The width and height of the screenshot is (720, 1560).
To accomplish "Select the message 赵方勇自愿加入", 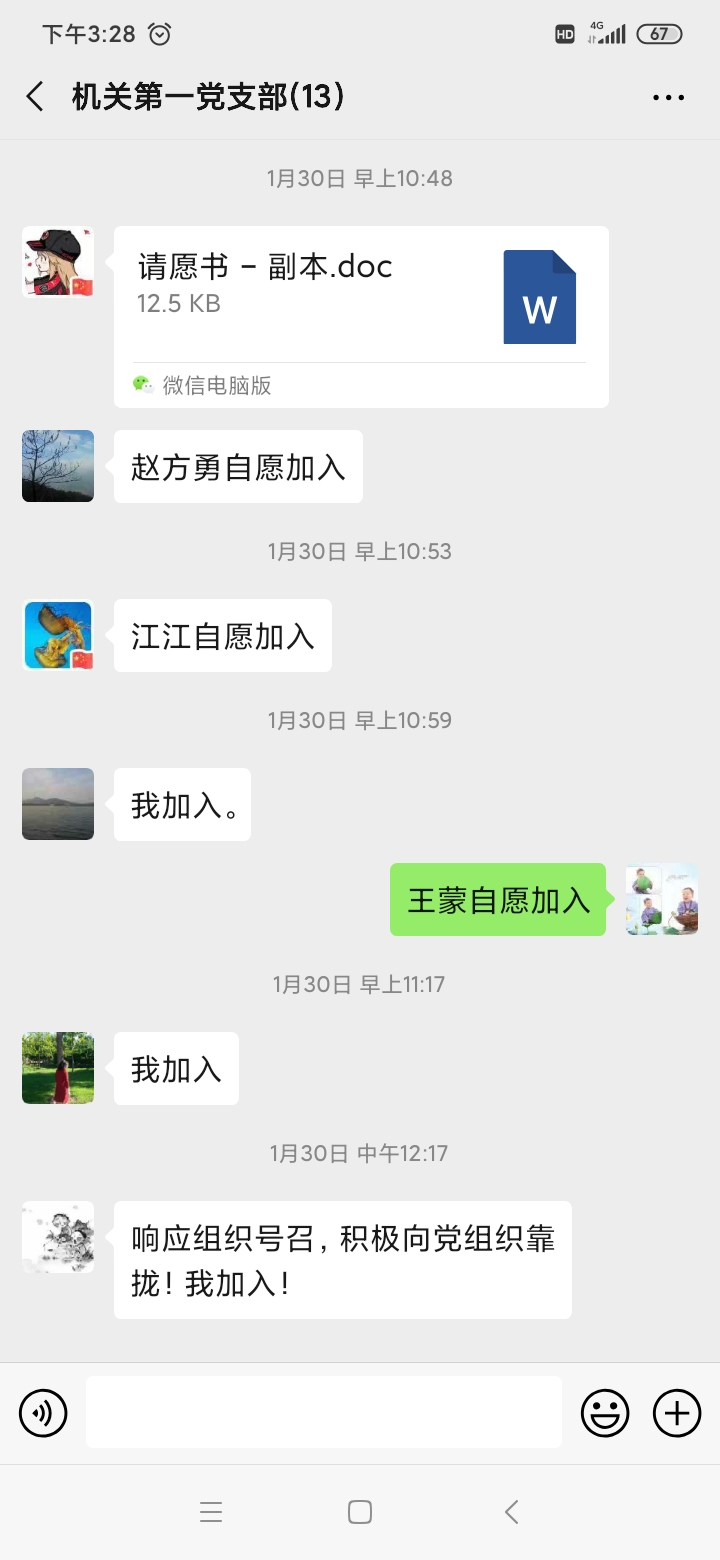I will pos(238,466).
